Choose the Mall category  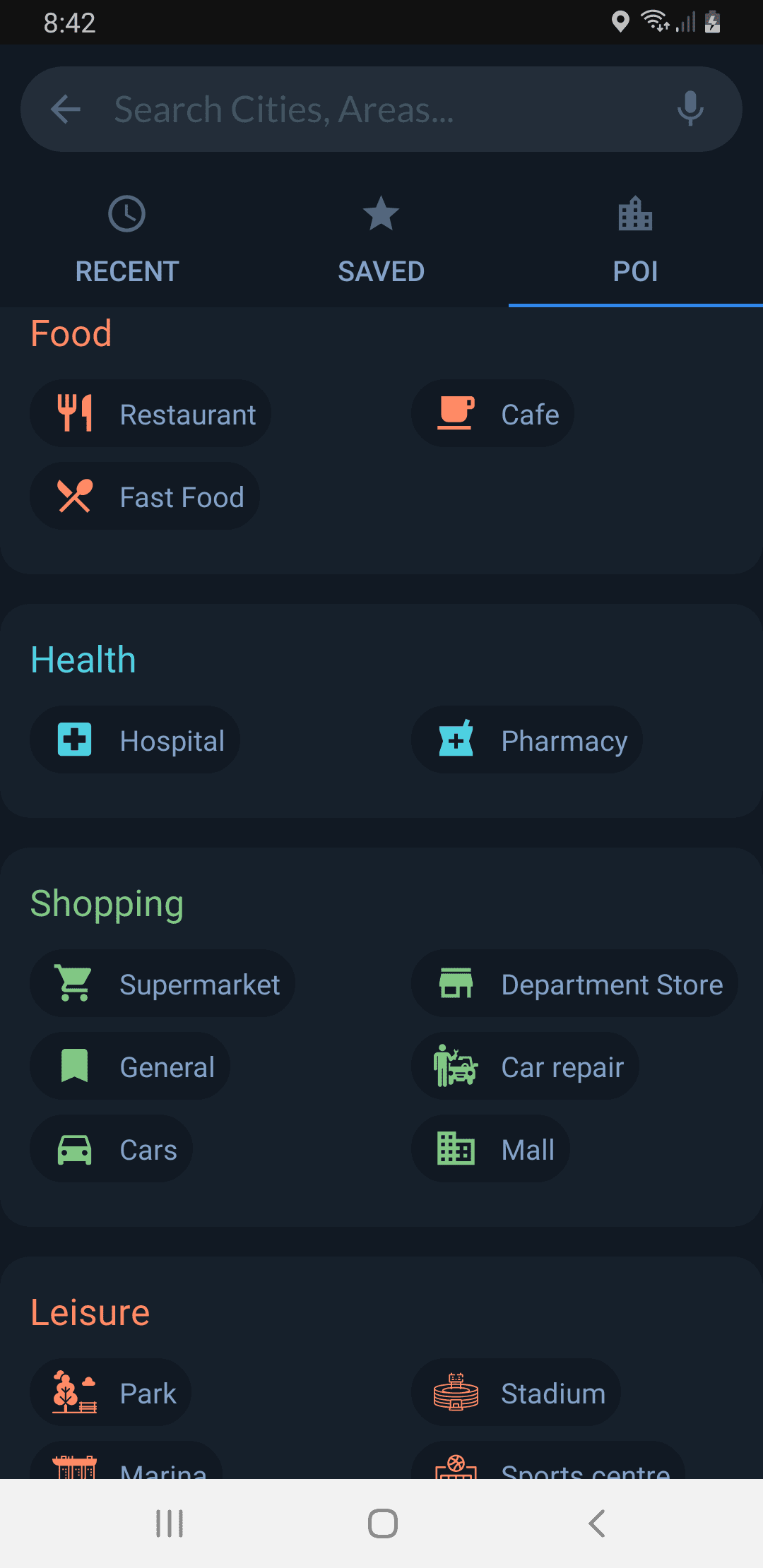pyautogui.click(x=490, y=1149)
